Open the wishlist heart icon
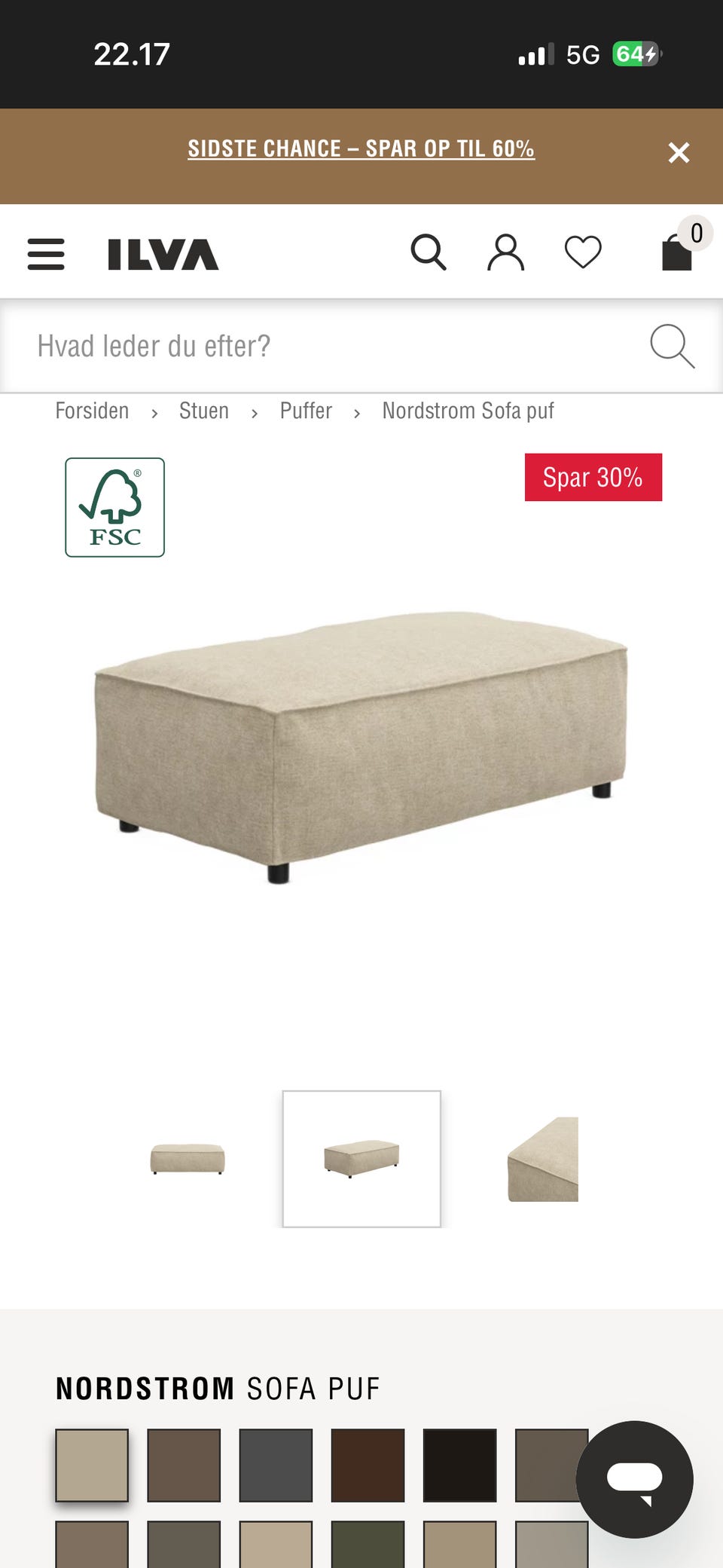The width and height of the screenshot is (723, 1568). coord(583,252)
